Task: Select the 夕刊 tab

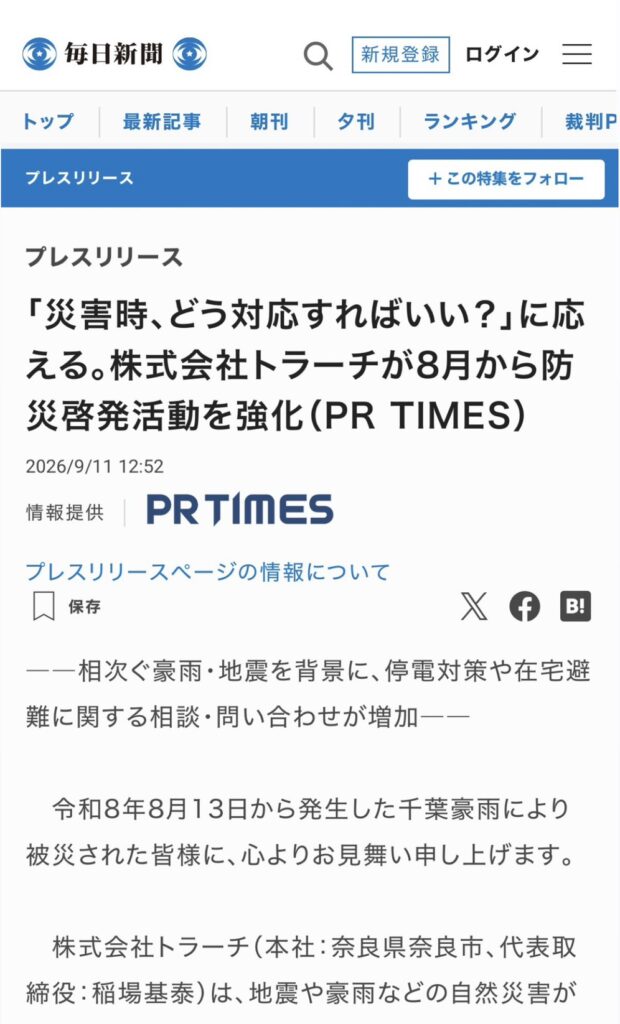Action: click(x=356, y=121)
